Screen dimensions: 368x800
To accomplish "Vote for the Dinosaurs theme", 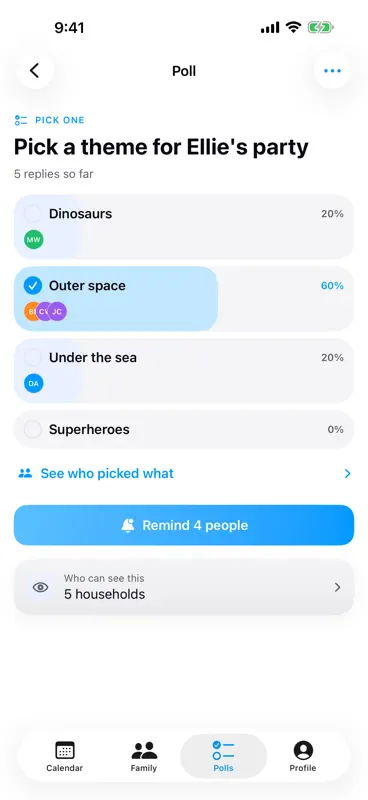I will point(184,227).
